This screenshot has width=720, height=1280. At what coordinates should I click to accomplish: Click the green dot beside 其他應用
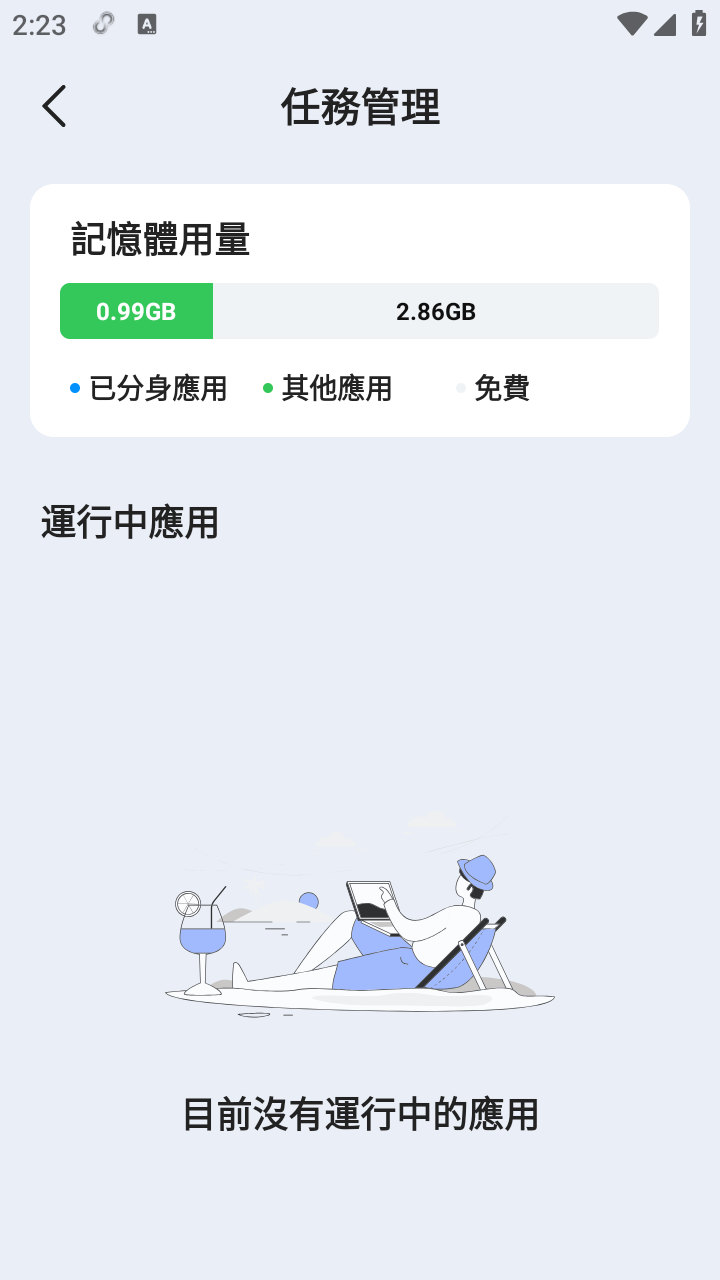(x=267, y=388)
